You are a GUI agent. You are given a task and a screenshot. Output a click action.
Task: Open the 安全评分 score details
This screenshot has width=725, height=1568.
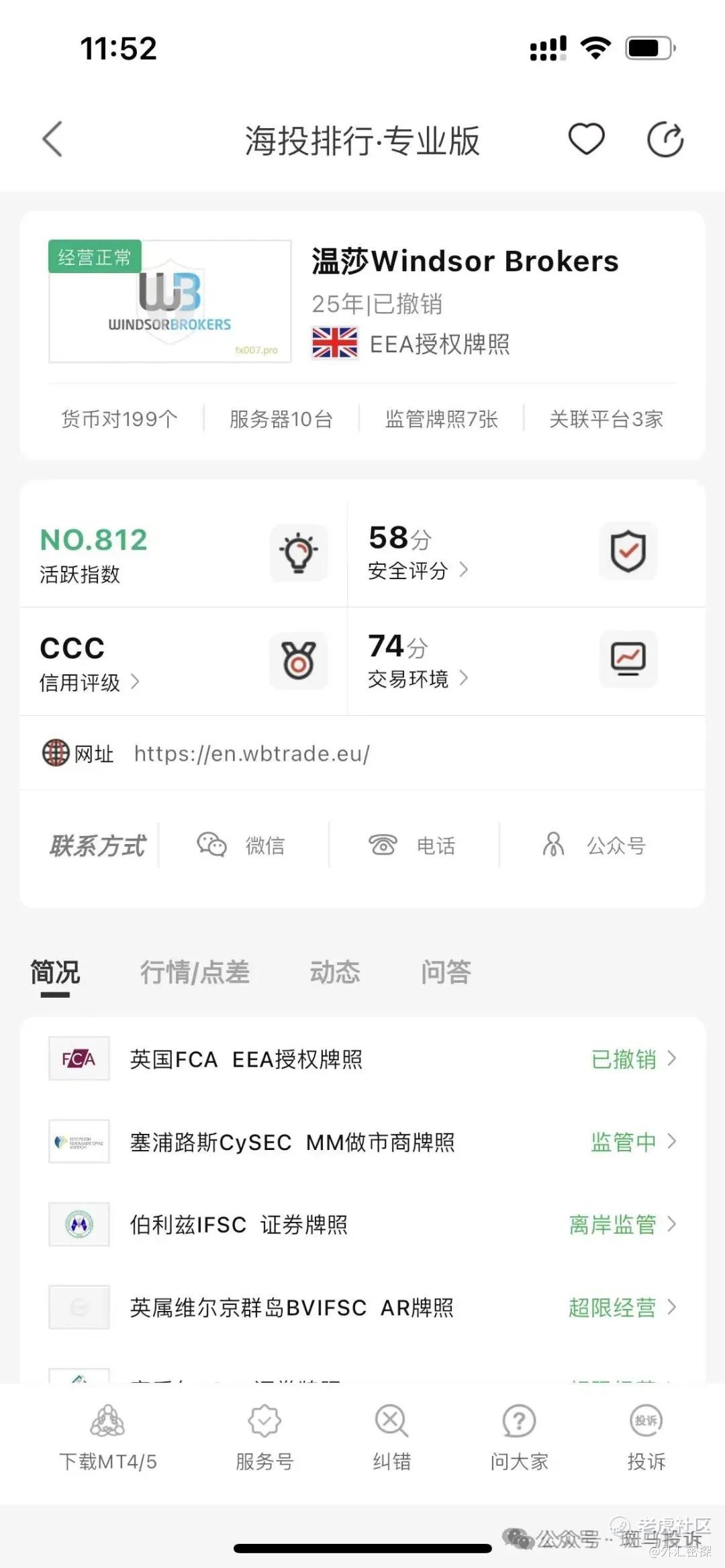pos(418,570)
